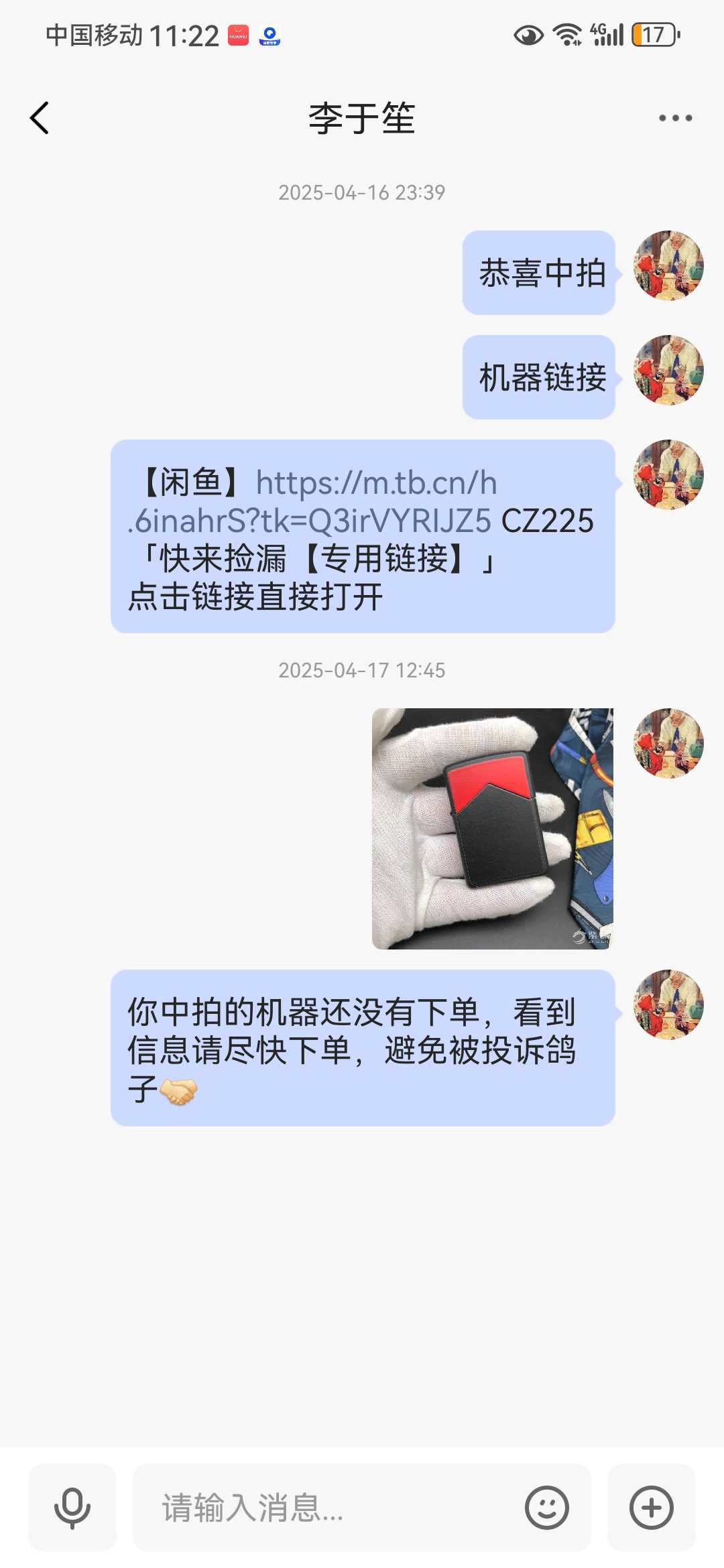Go back using the top-left arrow
This screenshot has width=724, height=1568.
point(40,118)
